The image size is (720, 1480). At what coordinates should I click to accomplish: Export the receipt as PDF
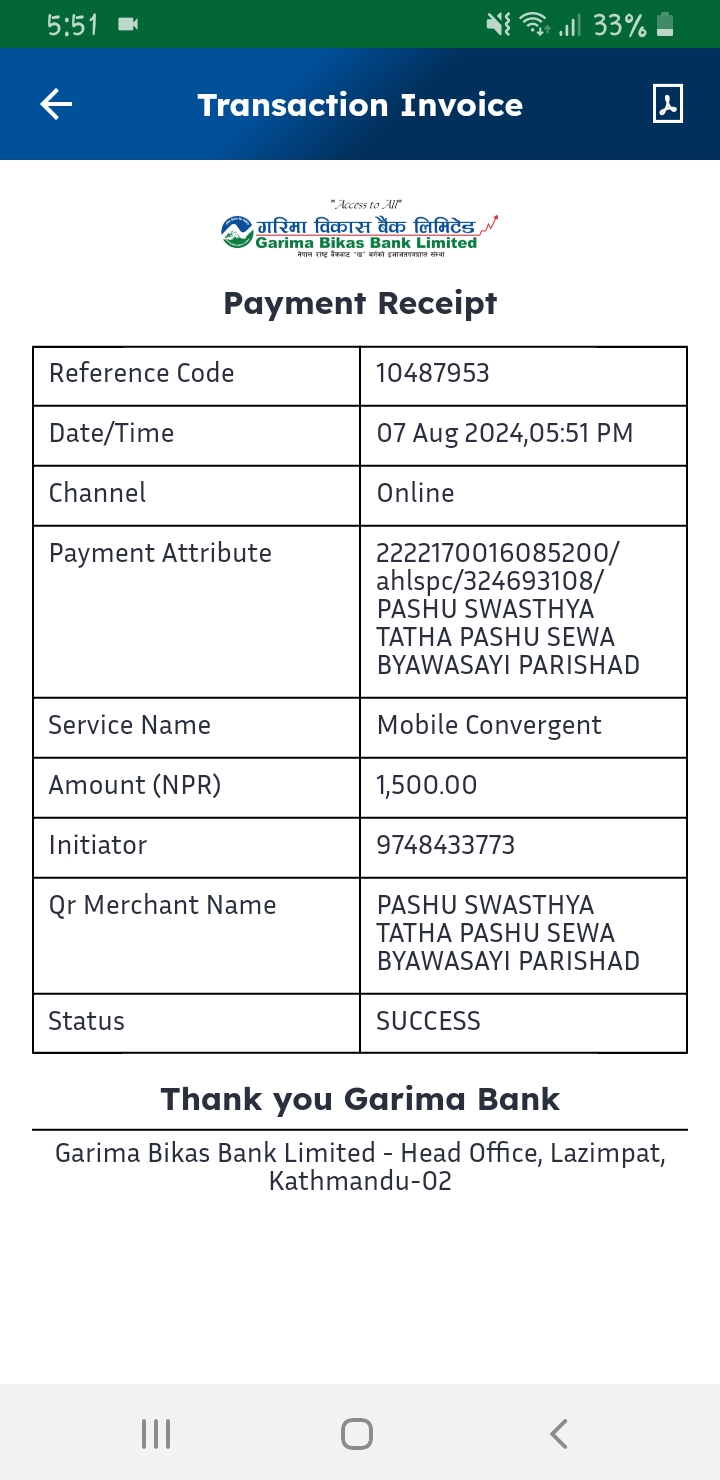tap(667, 104)
